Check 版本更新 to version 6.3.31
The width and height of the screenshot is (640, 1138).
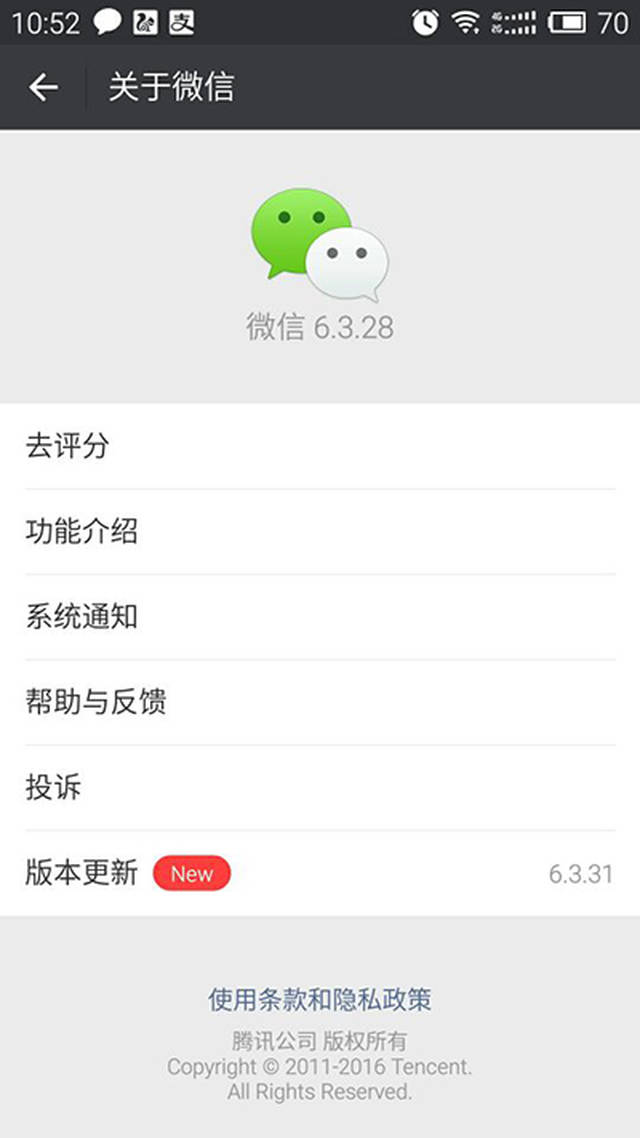click(x=320, y=873)
